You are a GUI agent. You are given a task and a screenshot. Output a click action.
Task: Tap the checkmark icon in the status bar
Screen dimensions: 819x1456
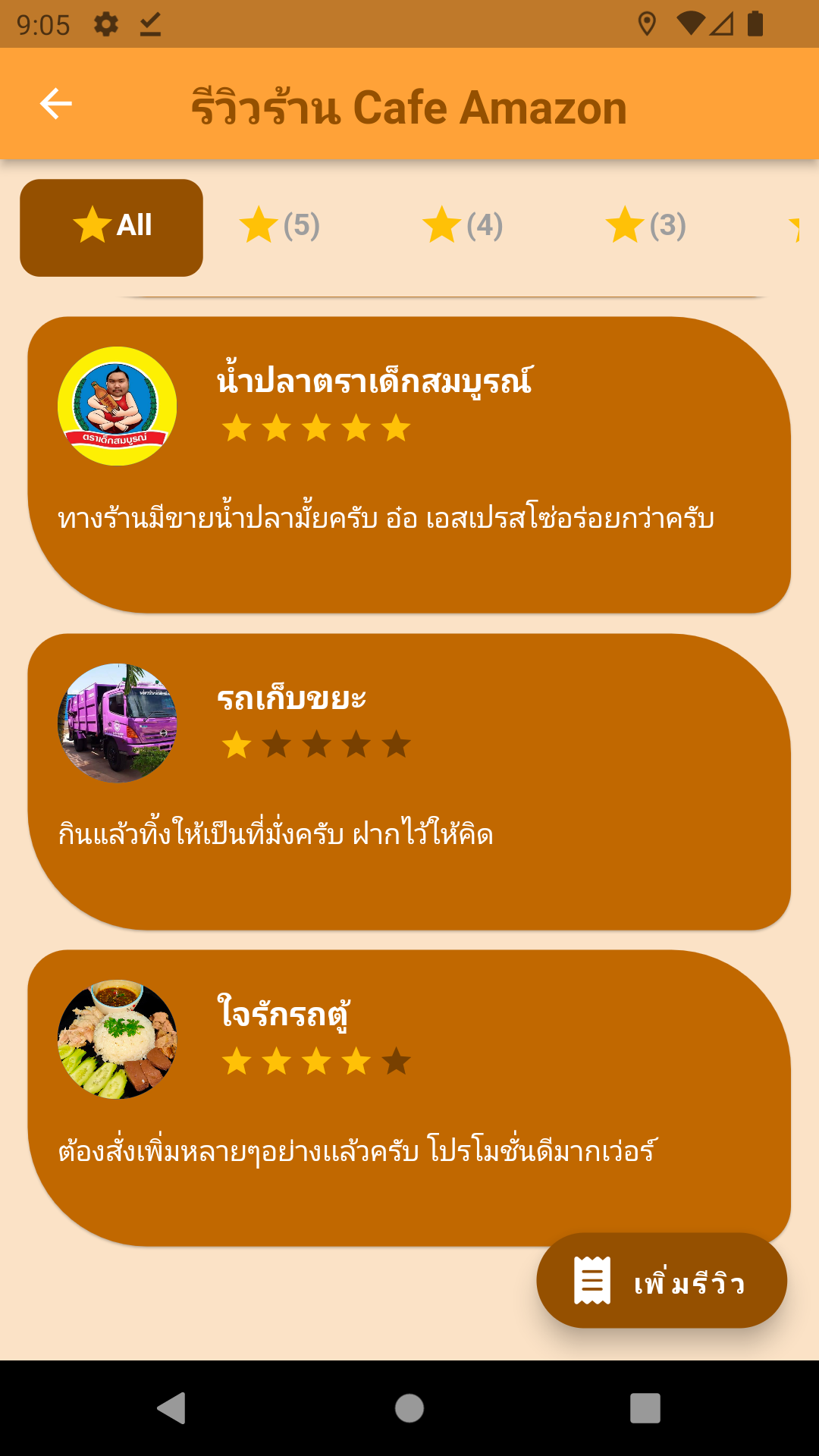149,25
